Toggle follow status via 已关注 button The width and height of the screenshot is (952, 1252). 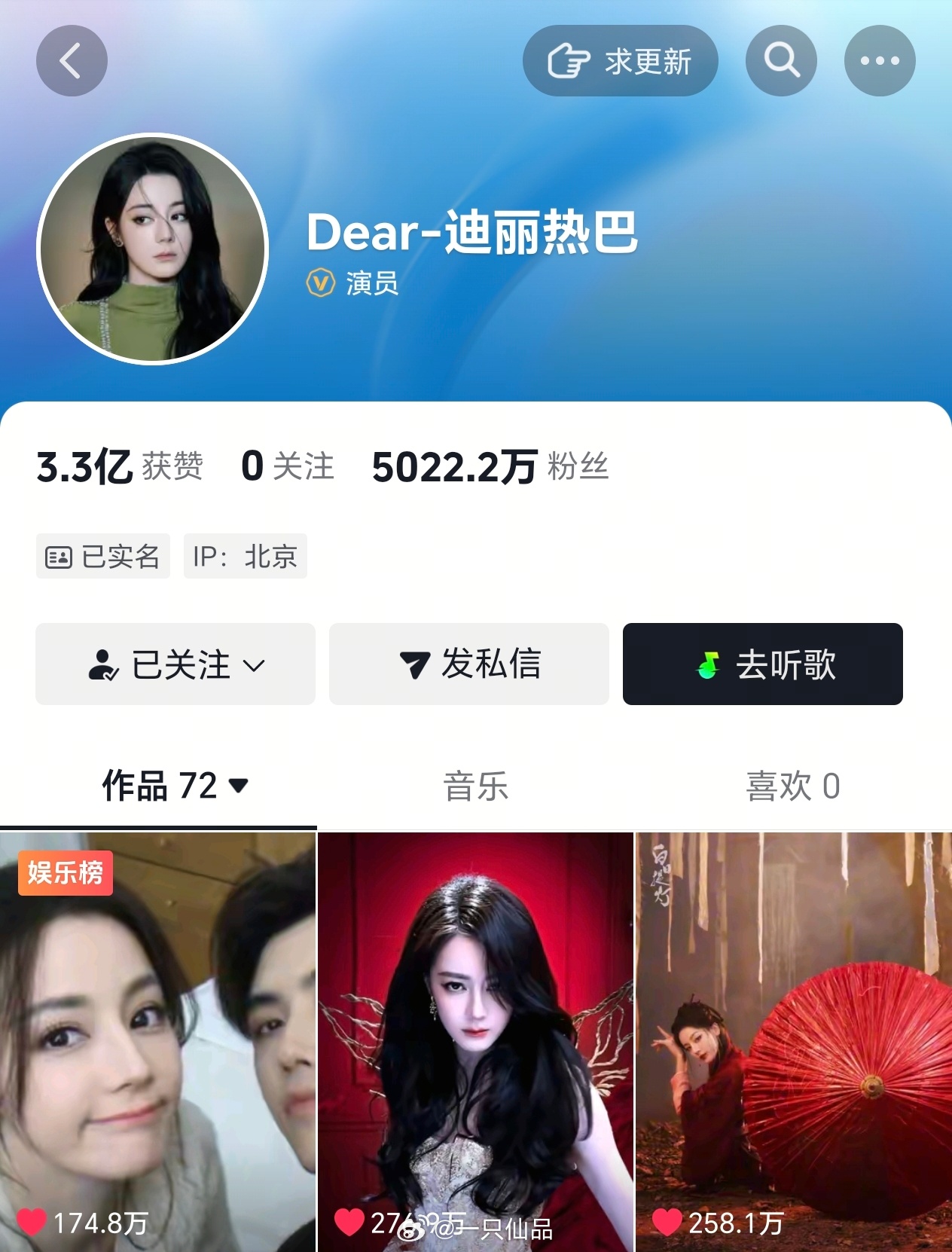[175, 664]
